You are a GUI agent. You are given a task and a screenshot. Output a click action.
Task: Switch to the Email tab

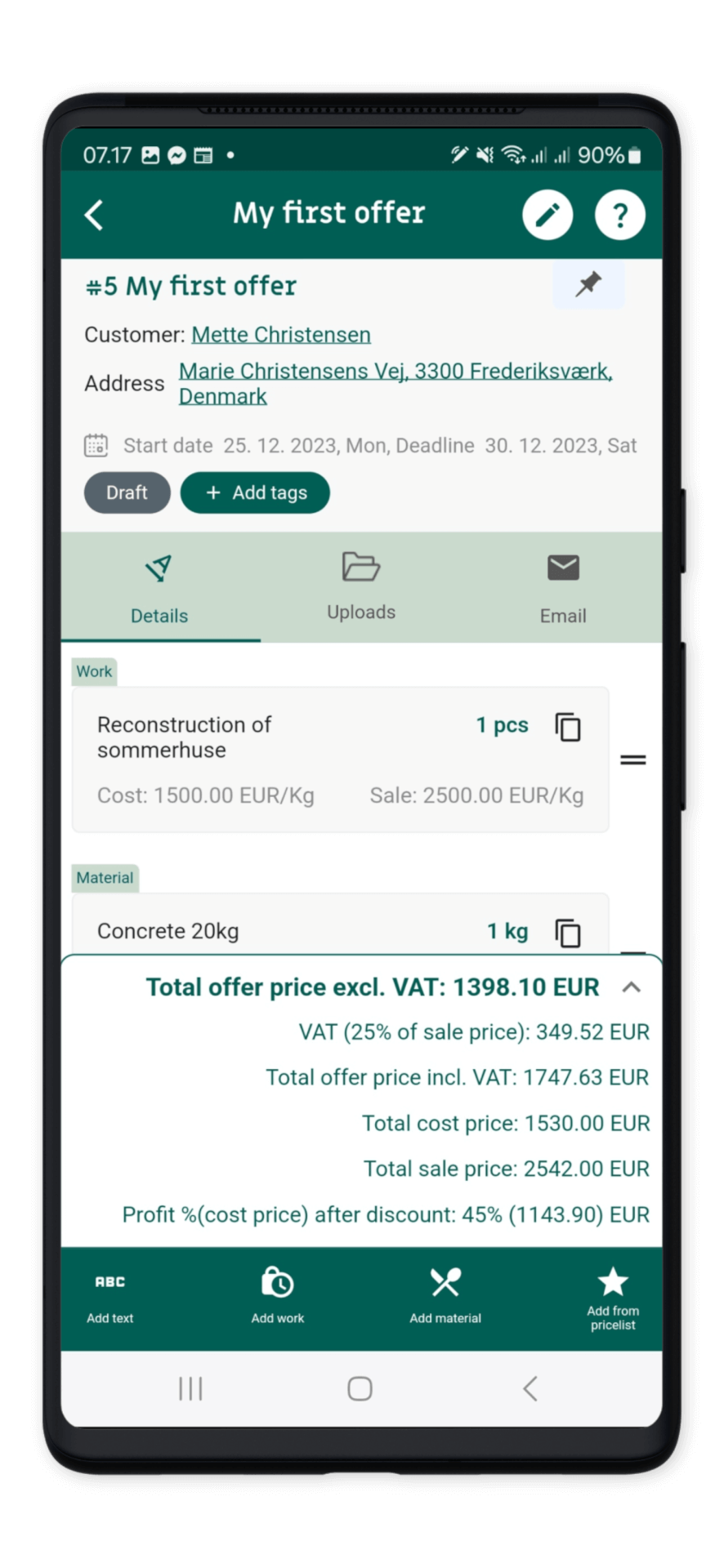pos(562,586)
